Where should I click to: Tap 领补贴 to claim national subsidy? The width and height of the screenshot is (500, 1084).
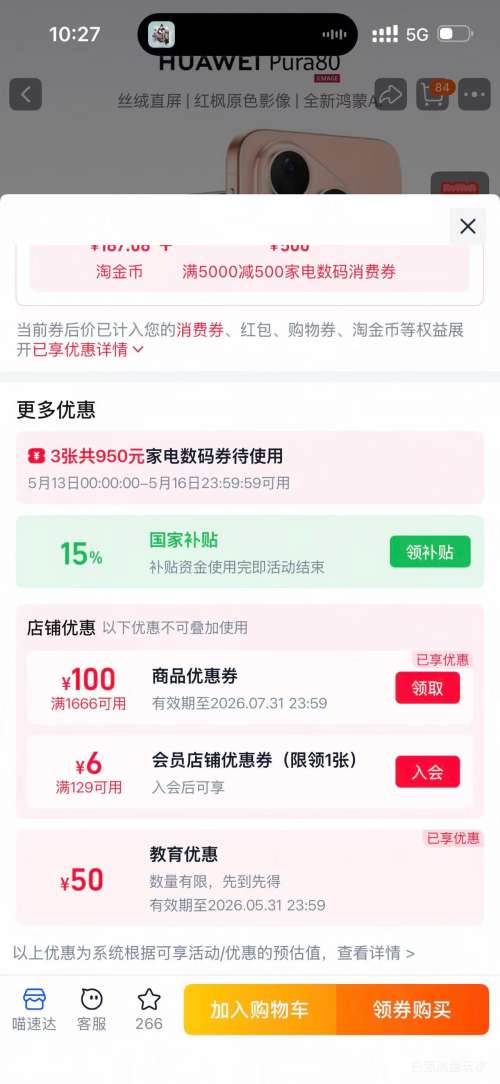[429, 552]
